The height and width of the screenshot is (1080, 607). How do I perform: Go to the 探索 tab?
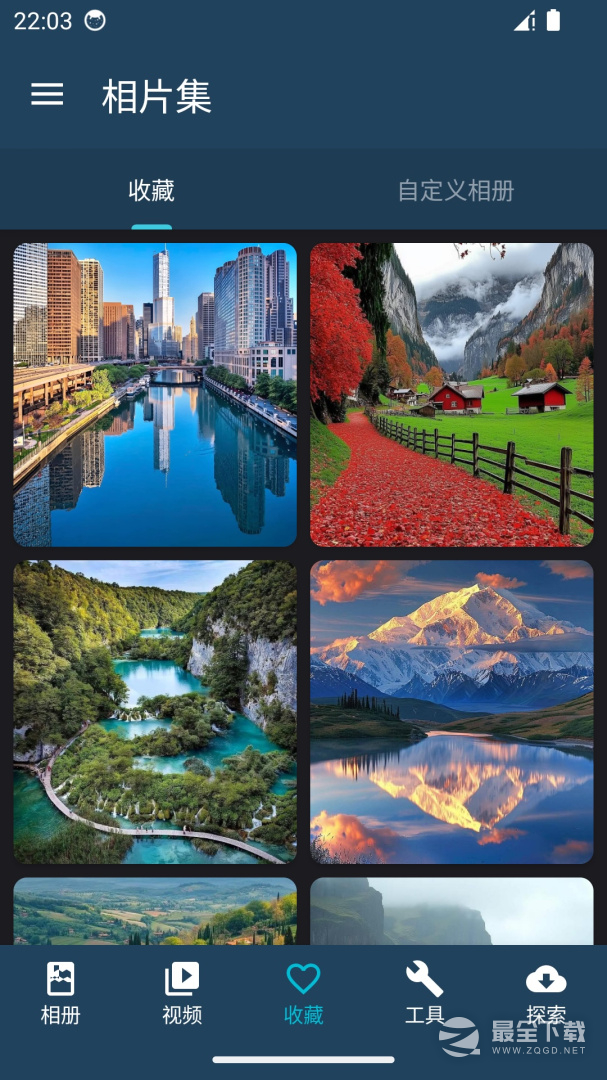tap(546, 993)
